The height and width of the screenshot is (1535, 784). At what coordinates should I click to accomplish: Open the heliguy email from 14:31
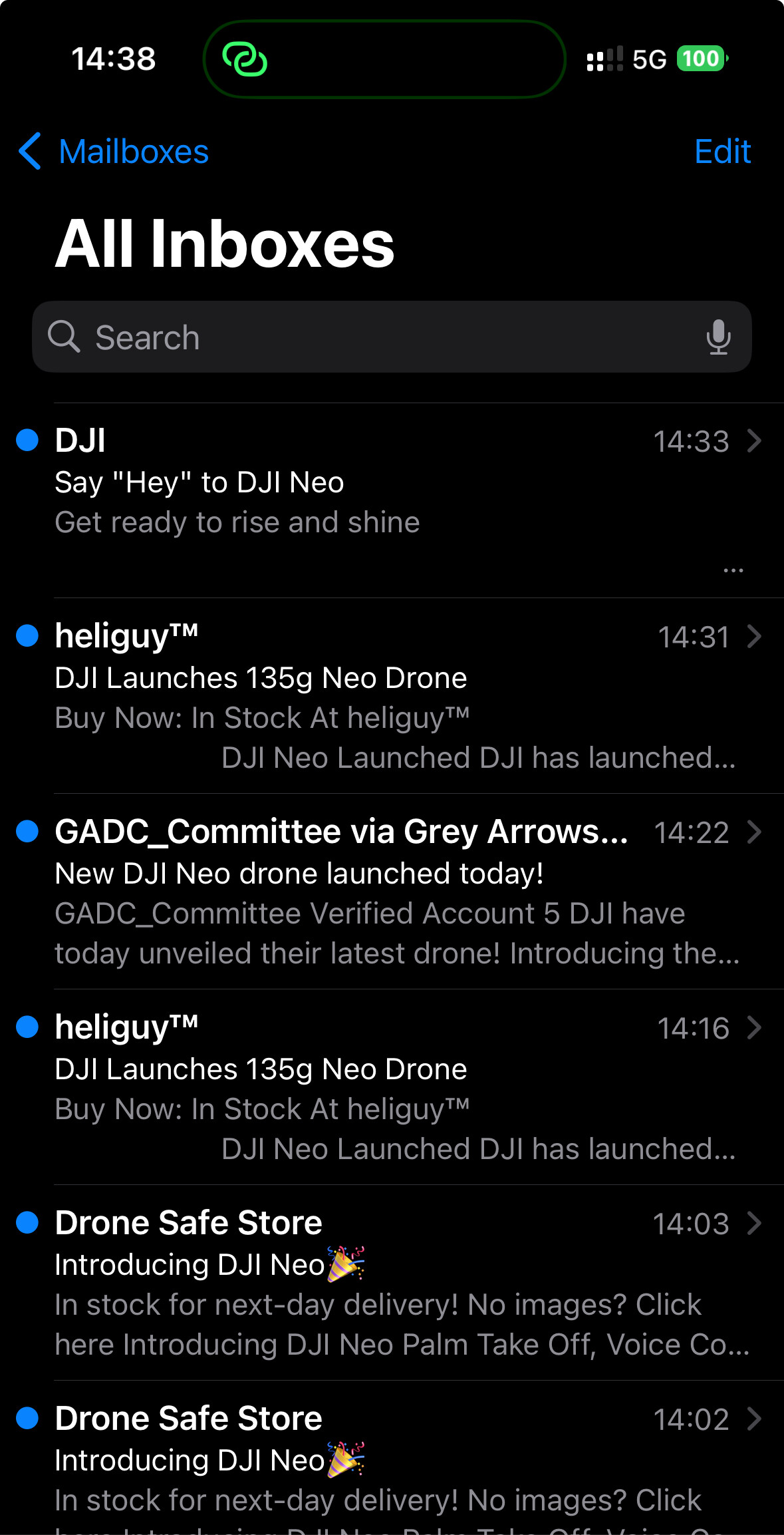(392, 696)
